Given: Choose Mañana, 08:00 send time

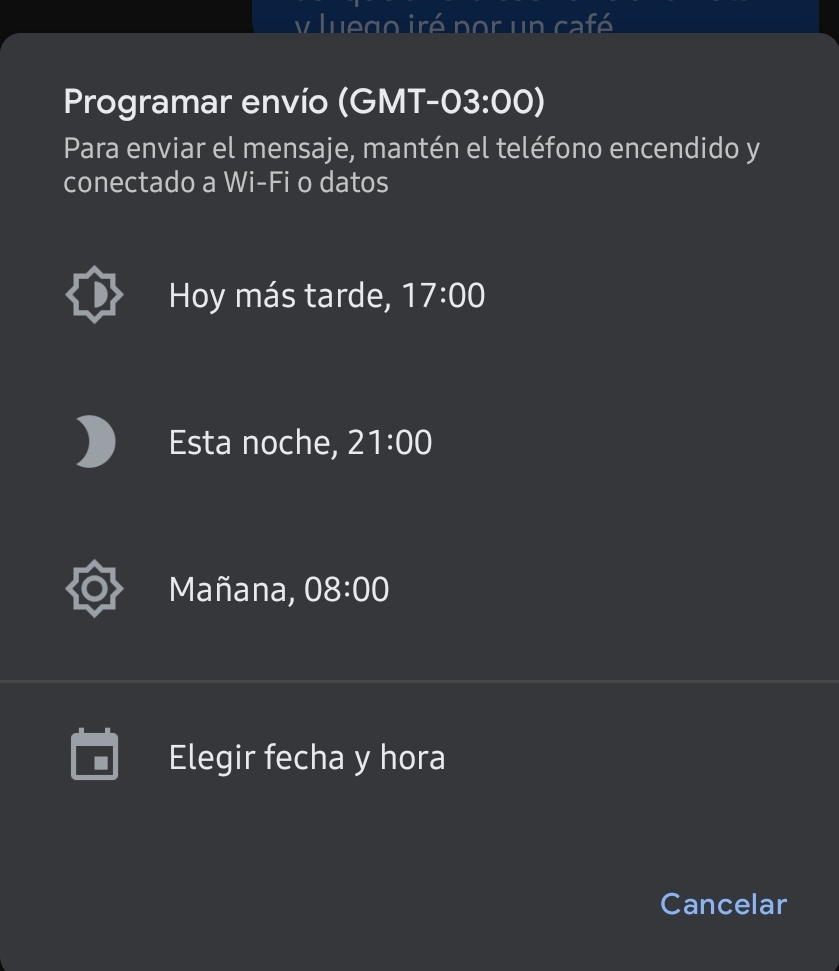Looking at the screenshot, I should click(279, 590).
